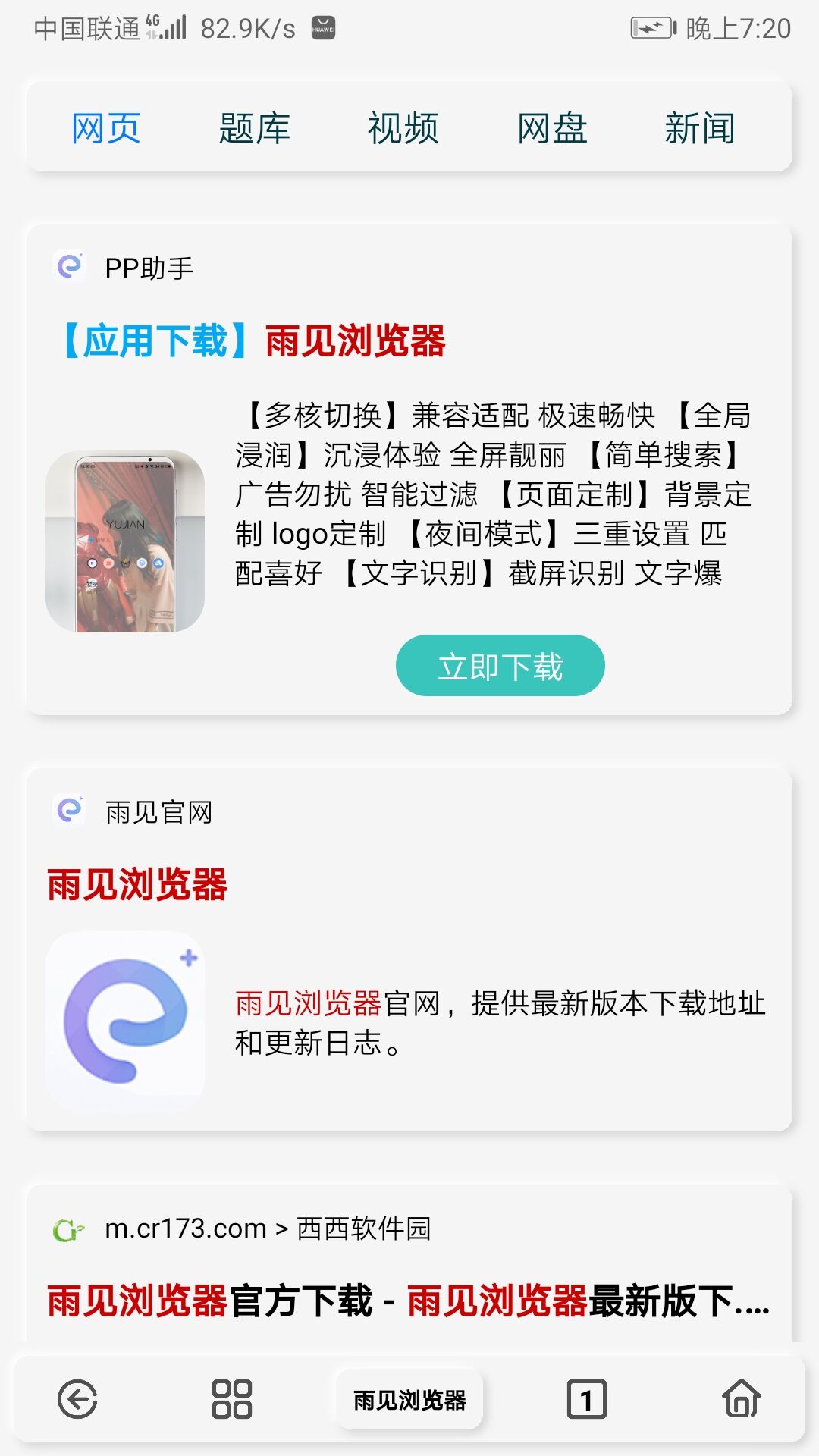This screenshot has height=1456, width=819.
Task: Open the 新闻 tab
Action: [701, 127]
